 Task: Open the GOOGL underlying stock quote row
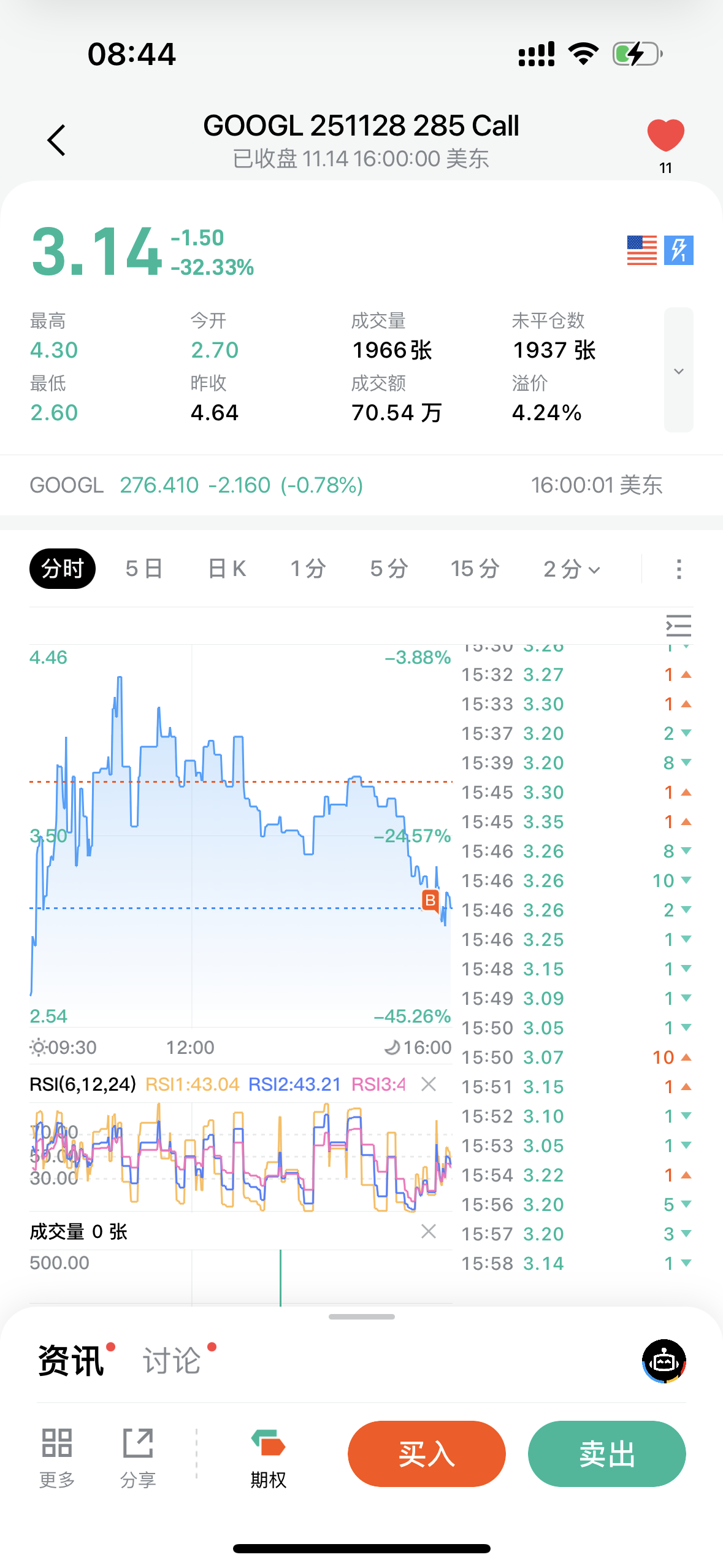pos(361,485)
